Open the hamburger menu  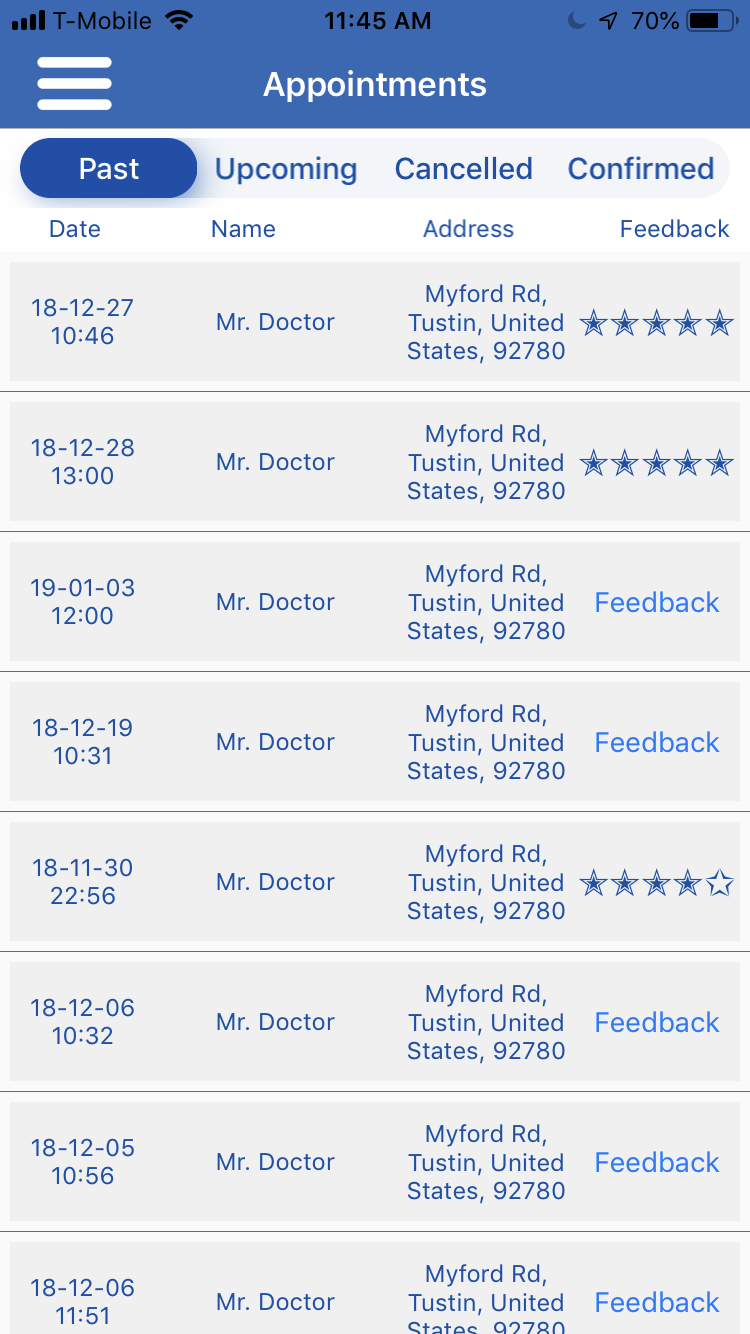pos(74,84)
